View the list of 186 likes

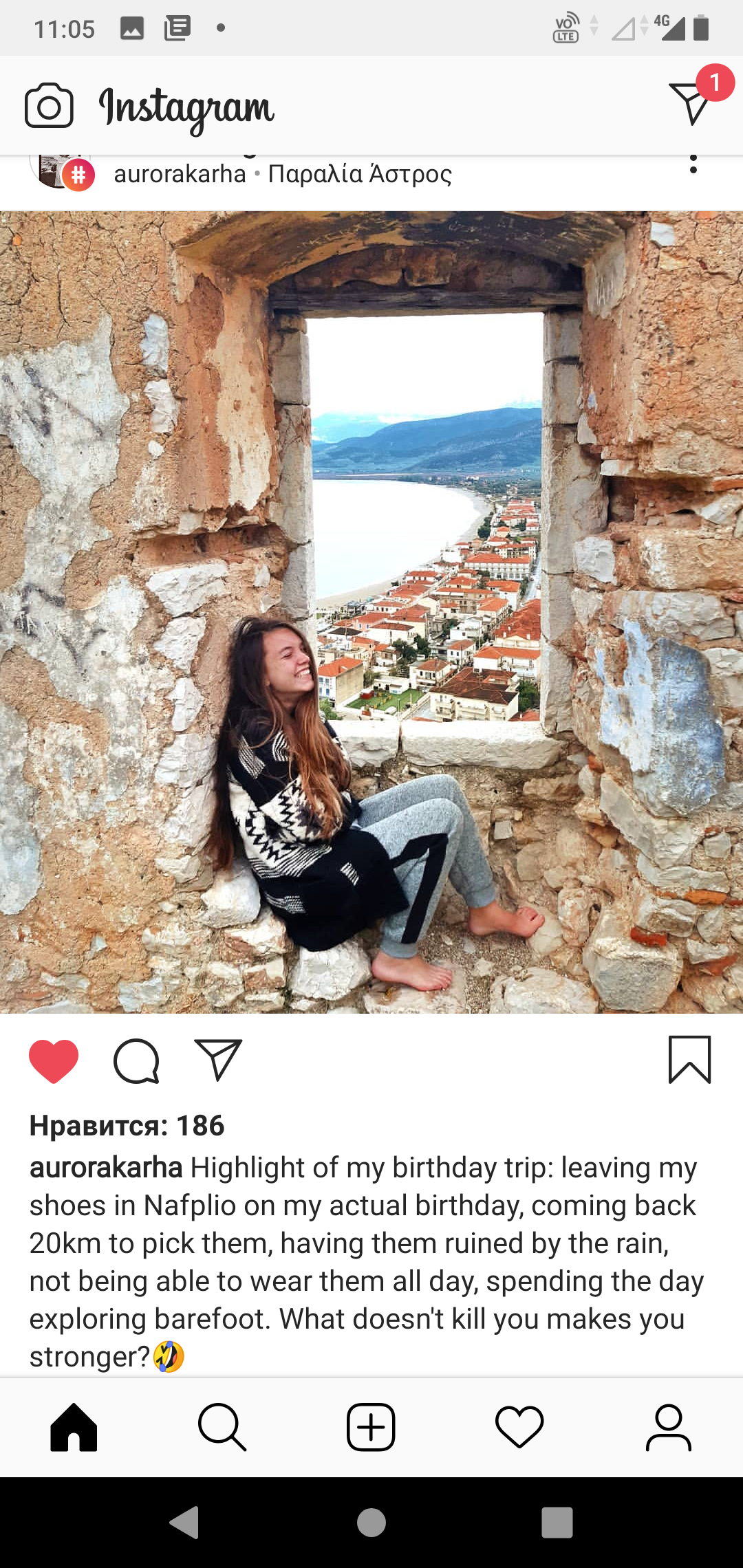pos(127,1126)
